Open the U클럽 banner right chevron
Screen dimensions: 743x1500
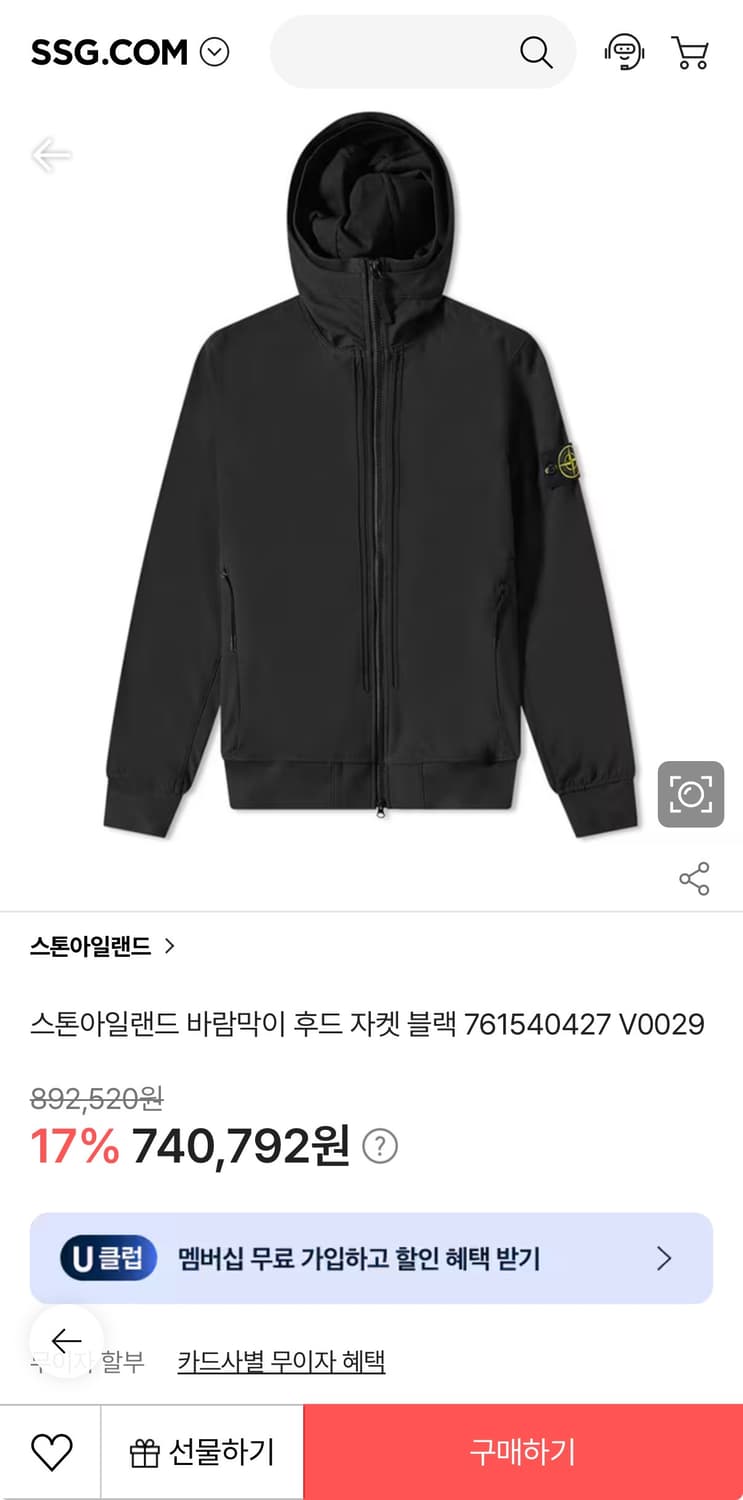tap(664, 1258)
